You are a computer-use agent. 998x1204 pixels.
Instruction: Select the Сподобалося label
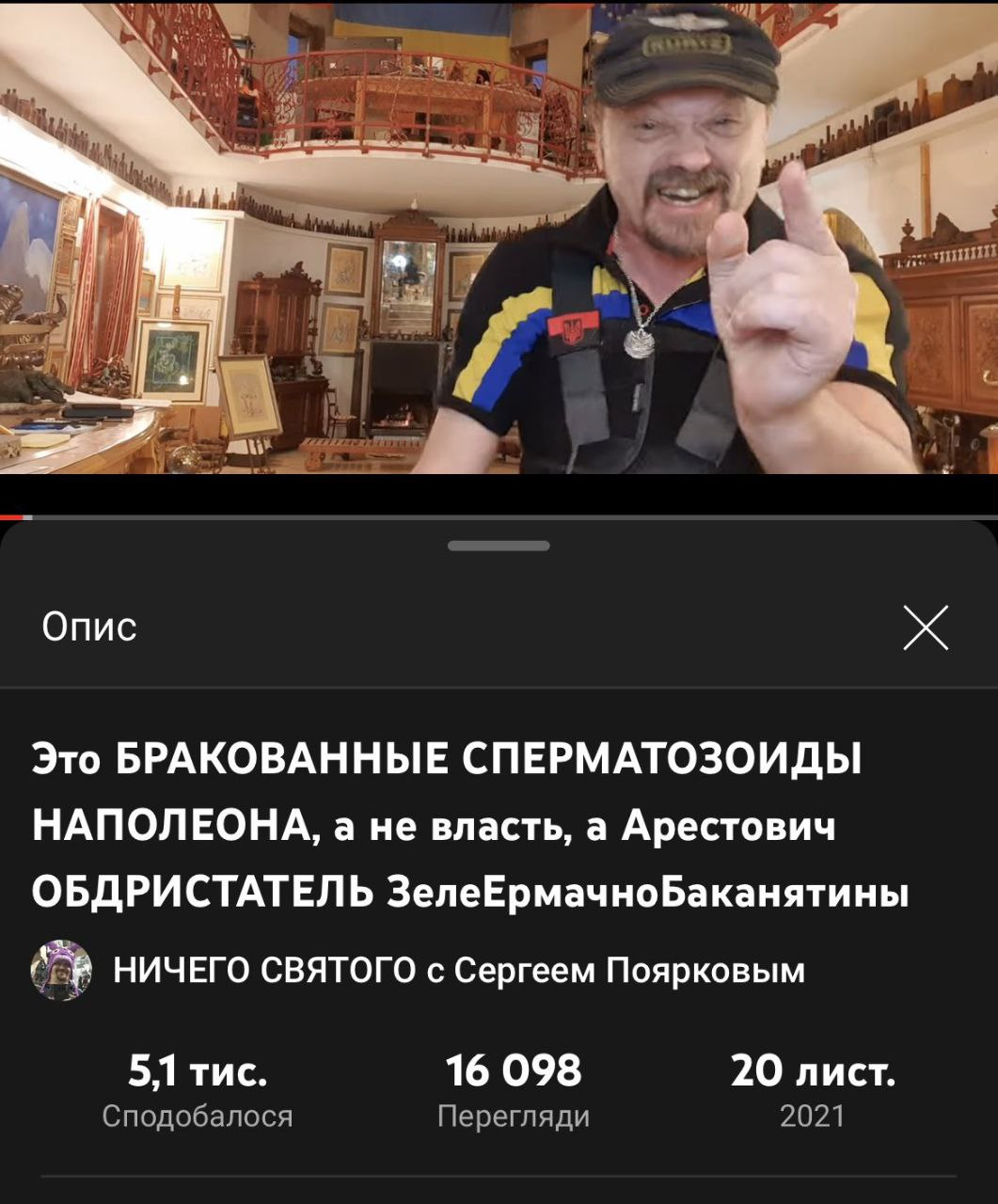(x=198, y=1116)
